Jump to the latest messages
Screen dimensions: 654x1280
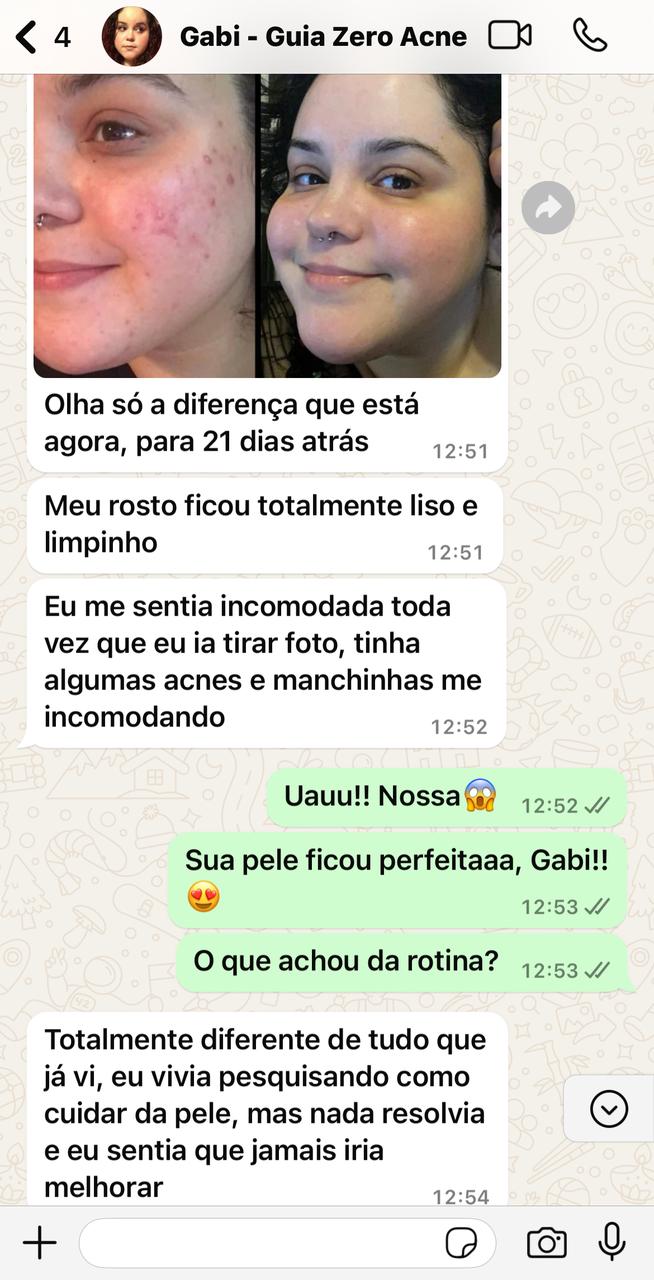click(609, 1109)
